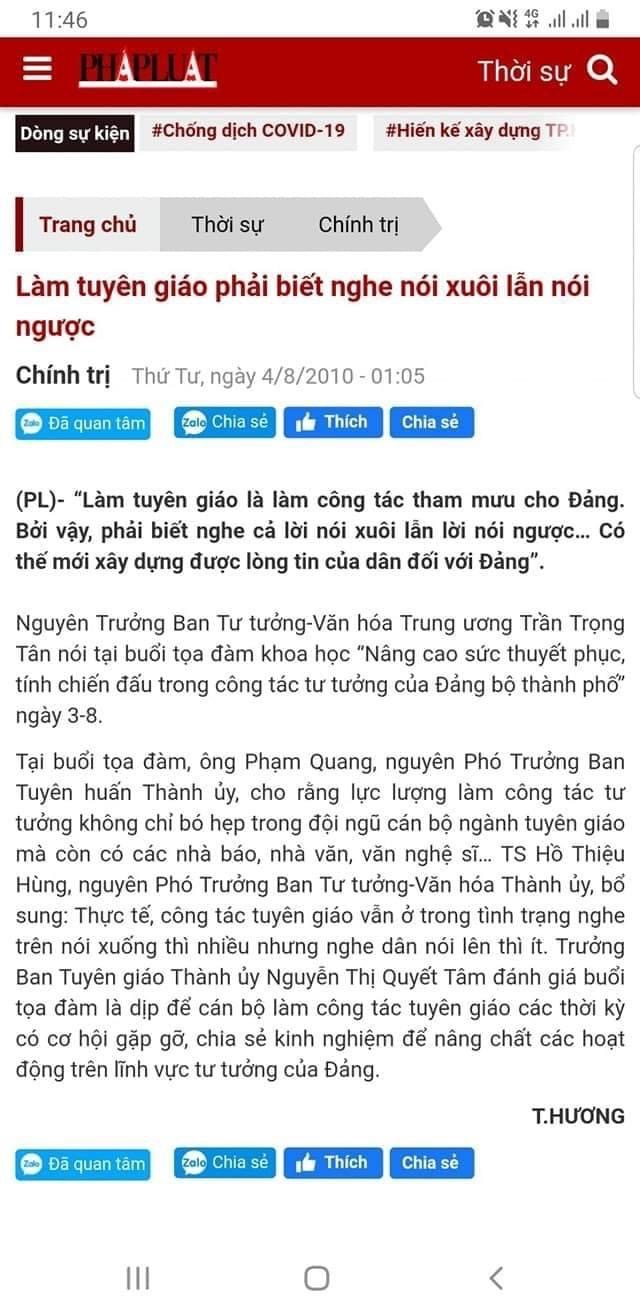Tap bottom Zalo Đã quan tâm button
This screenshot has width=640, height=1315.
point(83,1163)
